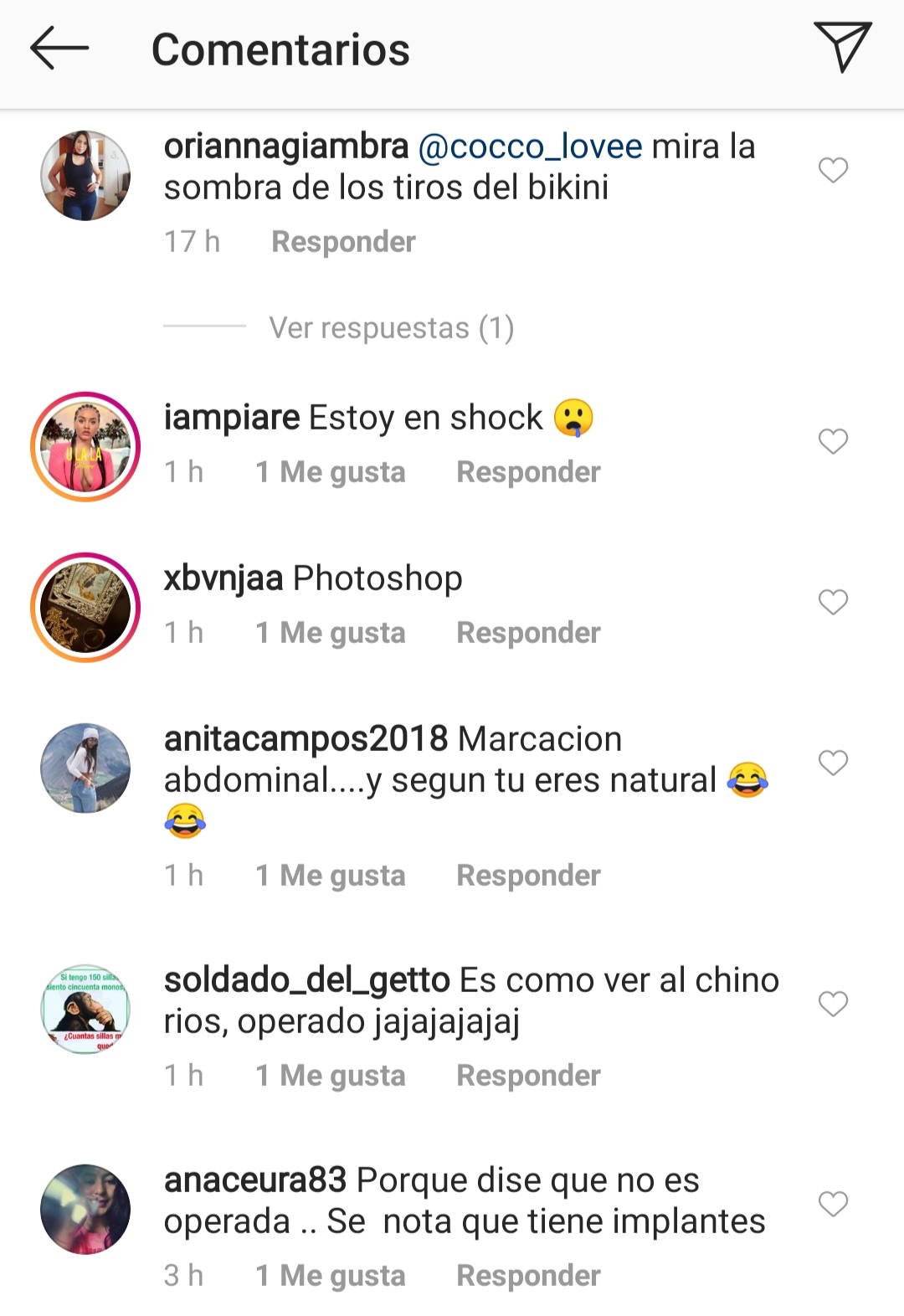This screenshot has height=1316, width=904.
Task: Reply to soldado_del_getto's comment
Action: point(528,1076)
